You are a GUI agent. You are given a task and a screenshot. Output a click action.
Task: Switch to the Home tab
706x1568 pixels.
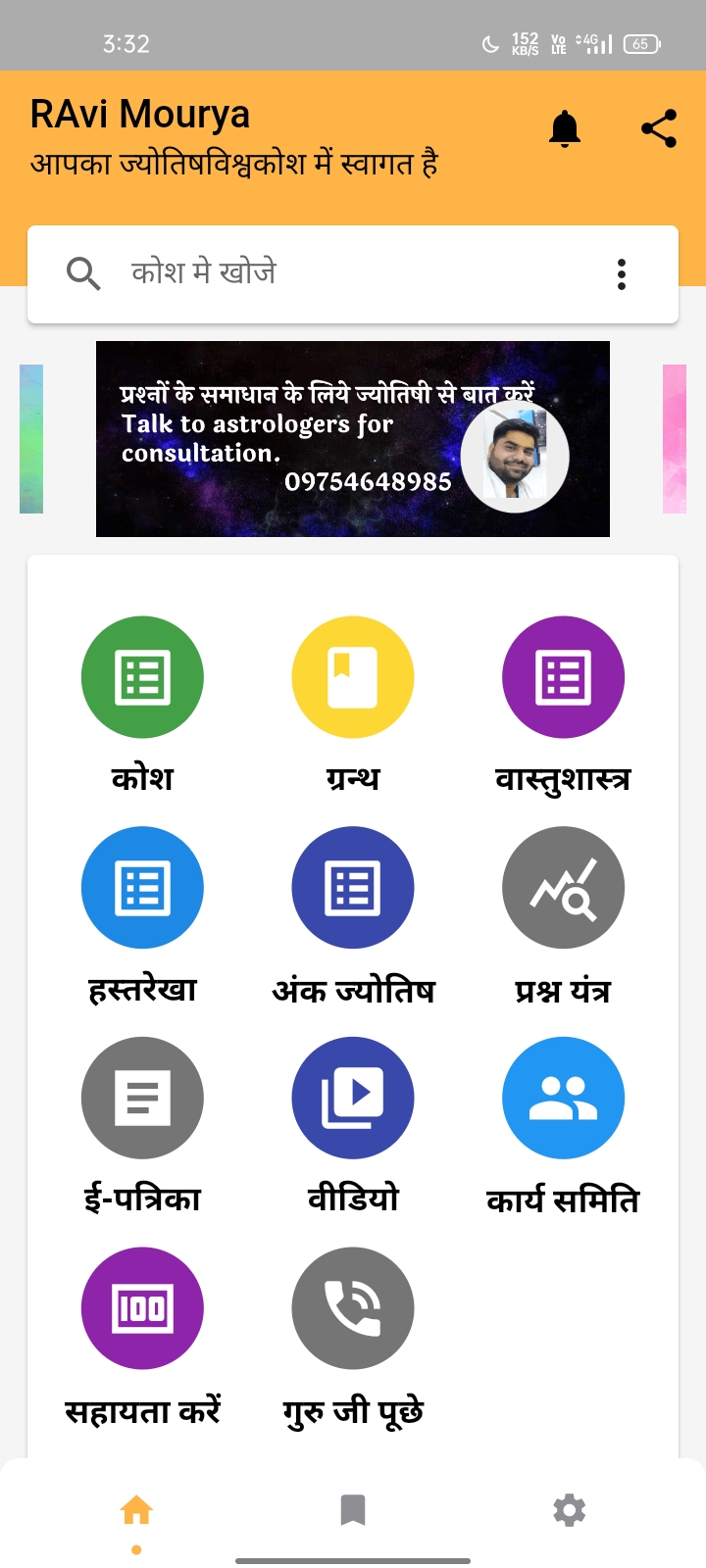click(x=136, y=1510)
